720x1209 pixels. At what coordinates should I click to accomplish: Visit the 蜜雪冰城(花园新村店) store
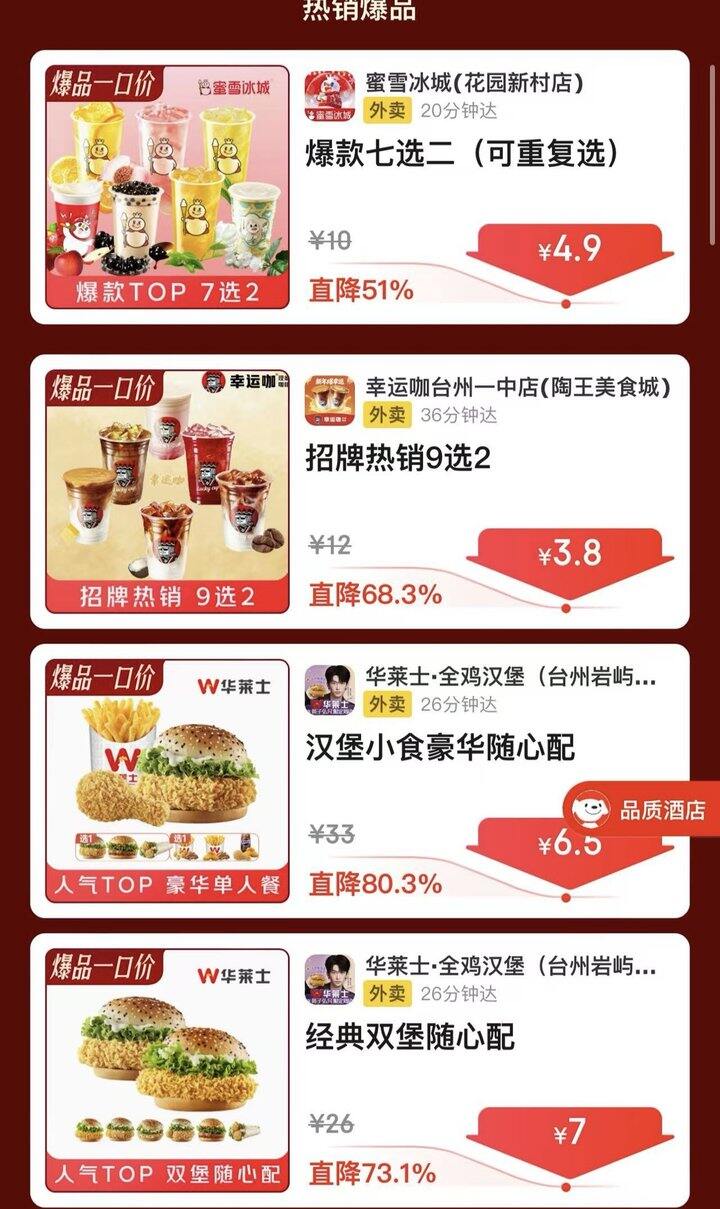point(474,82)
